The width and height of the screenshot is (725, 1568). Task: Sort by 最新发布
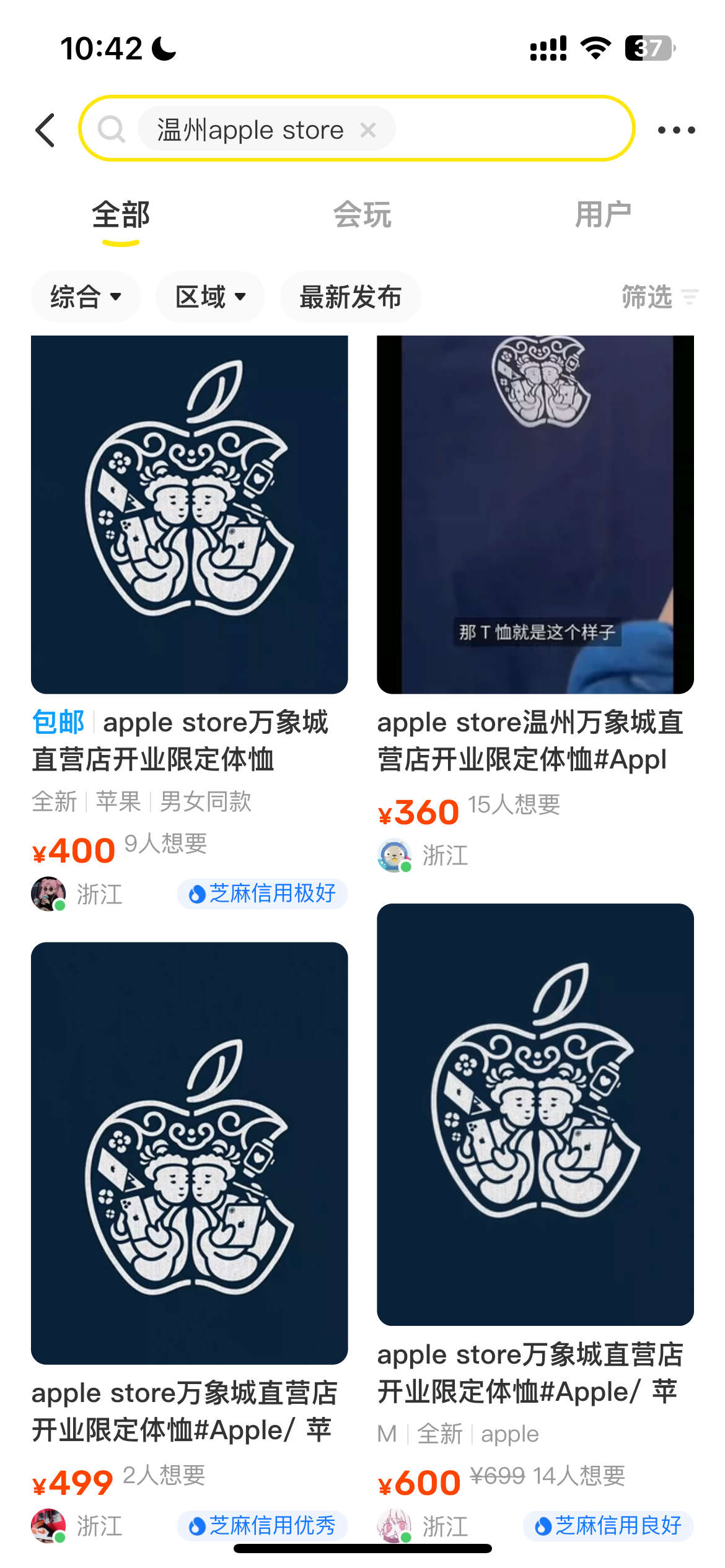coord(351,297)
